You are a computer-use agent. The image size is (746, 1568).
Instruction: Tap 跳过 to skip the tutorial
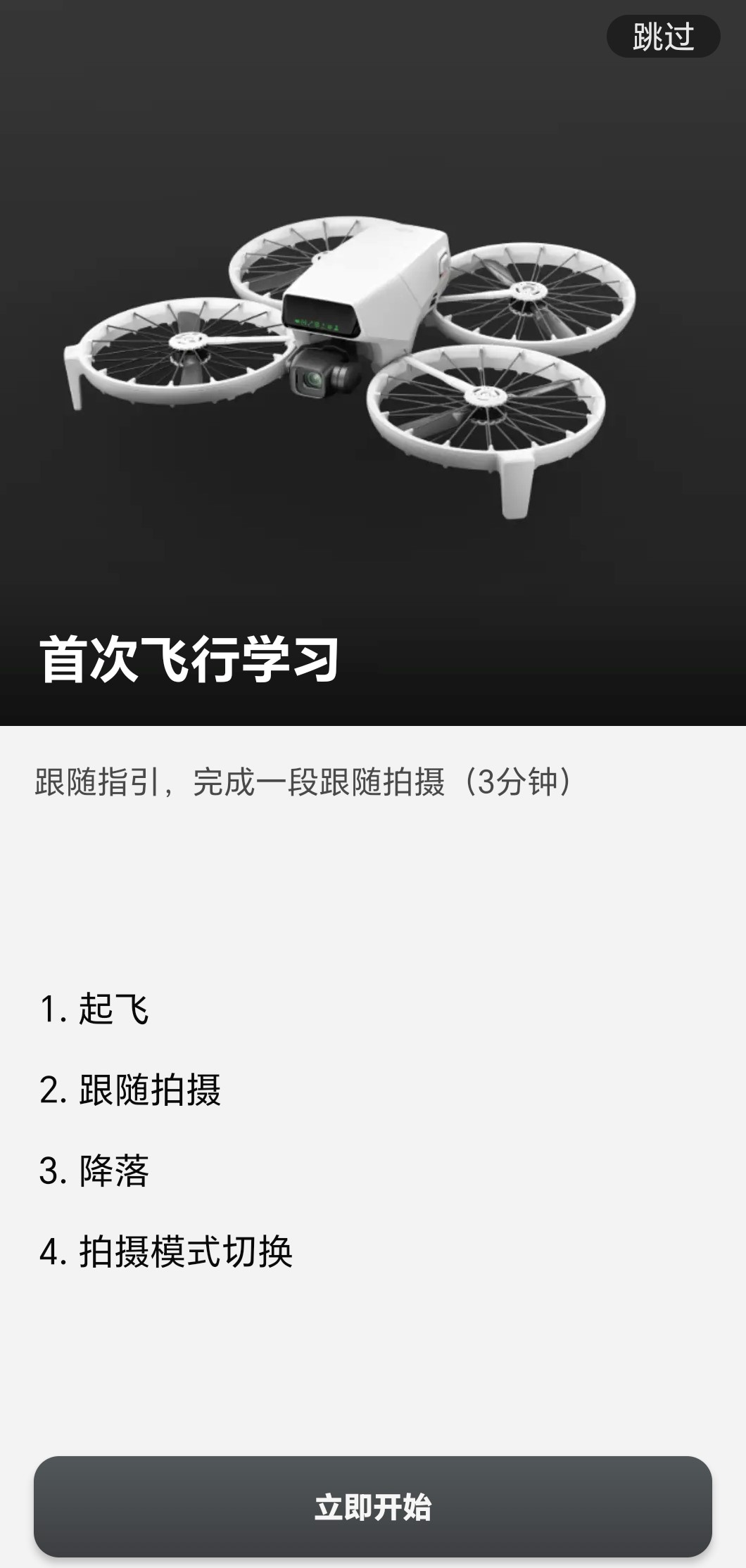coord(663,37)
